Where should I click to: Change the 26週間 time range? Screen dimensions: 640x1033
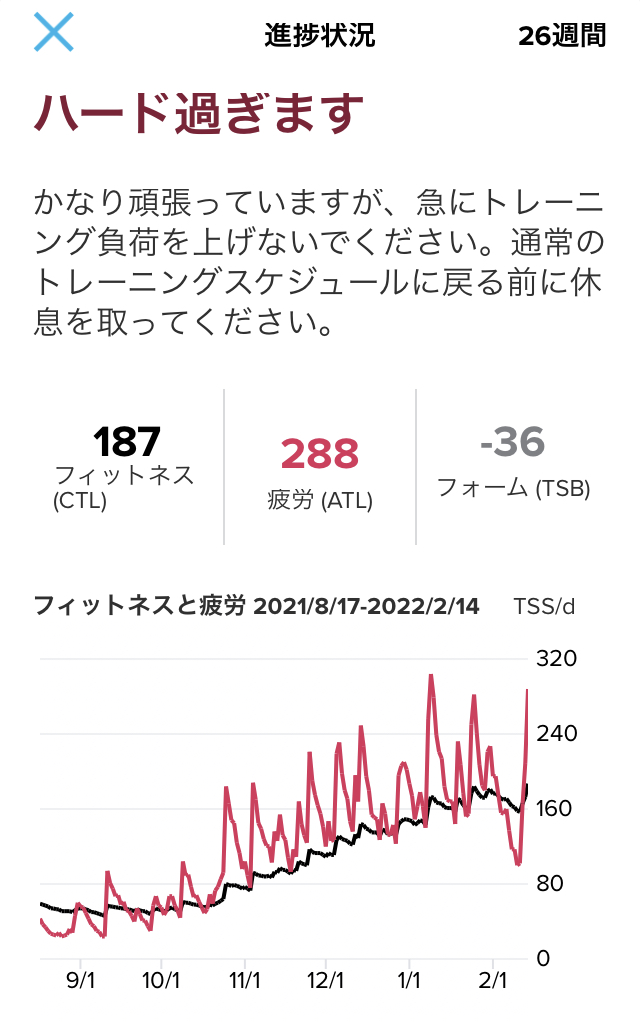click(x=562, y=36)
